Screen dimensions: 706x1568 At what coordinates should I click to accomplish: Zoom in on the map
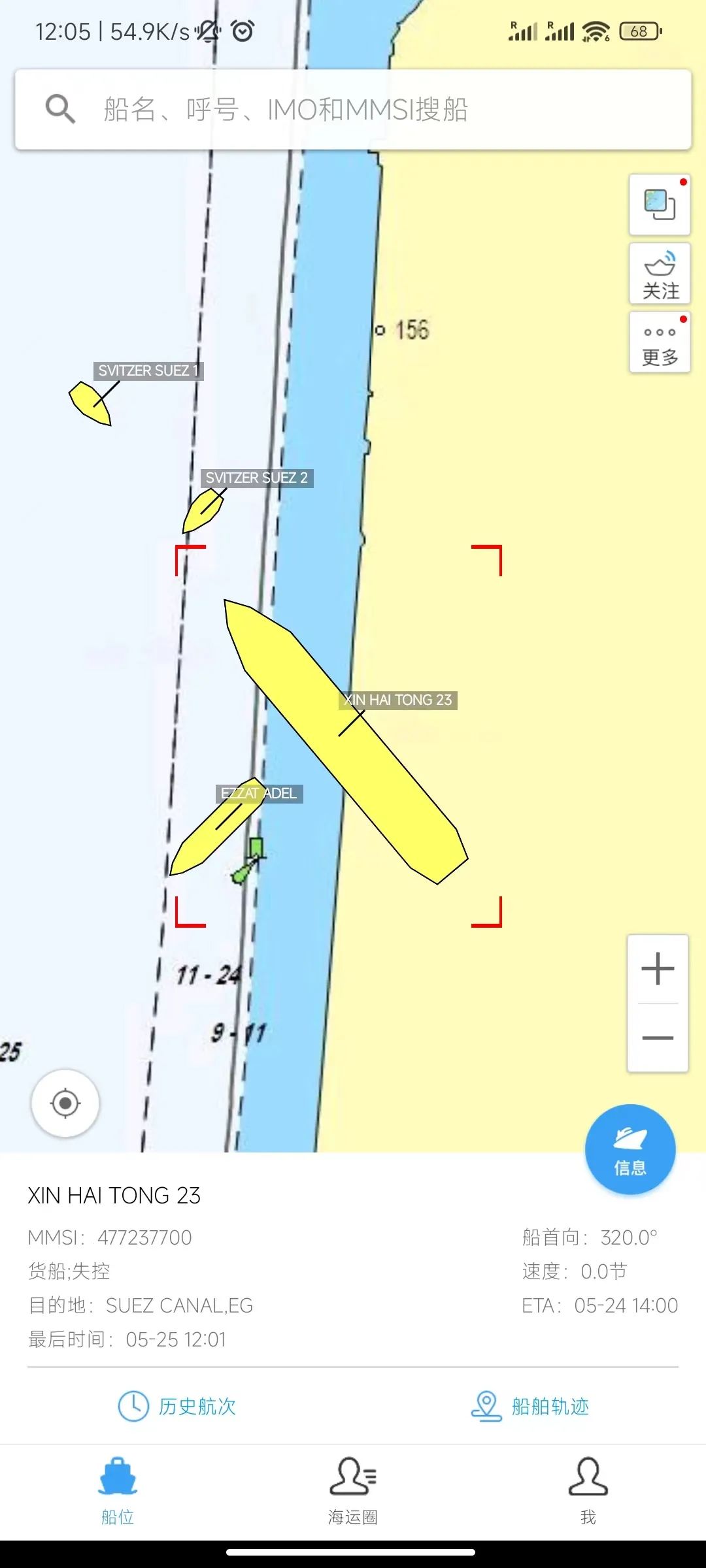658,968
